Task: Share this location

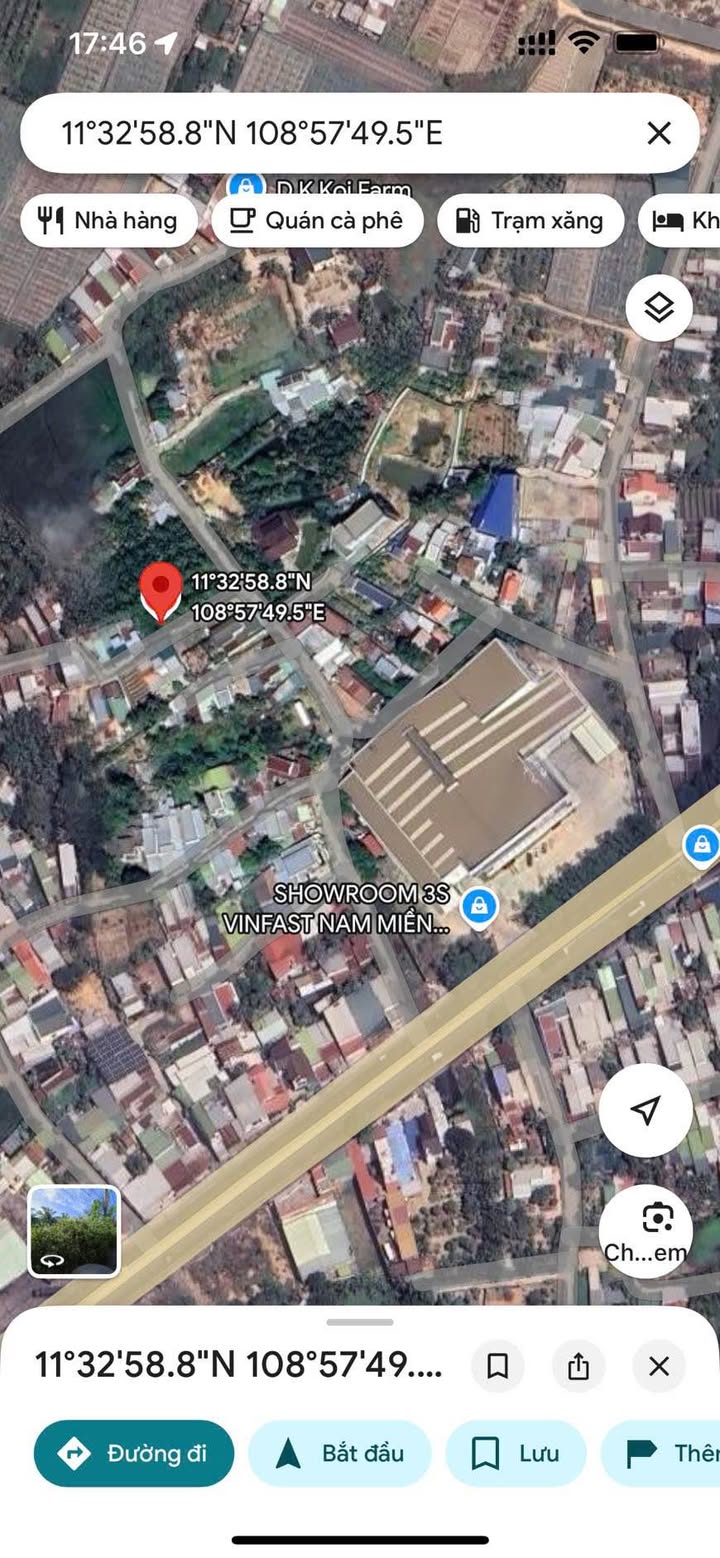Action: pyautogui.click(x=578, y=1366)
